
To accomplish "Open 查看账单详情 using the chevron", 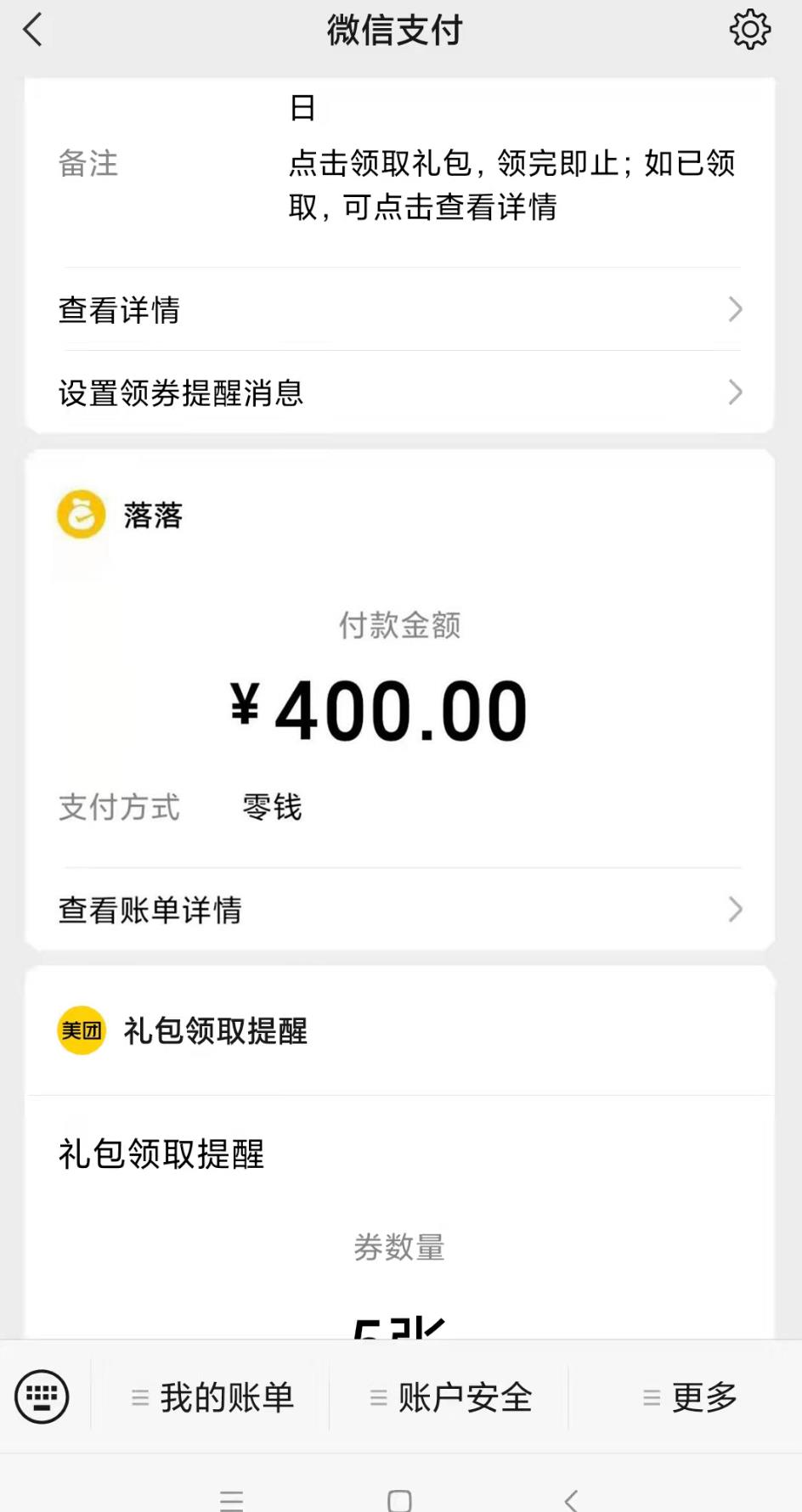I will [734, 909].
